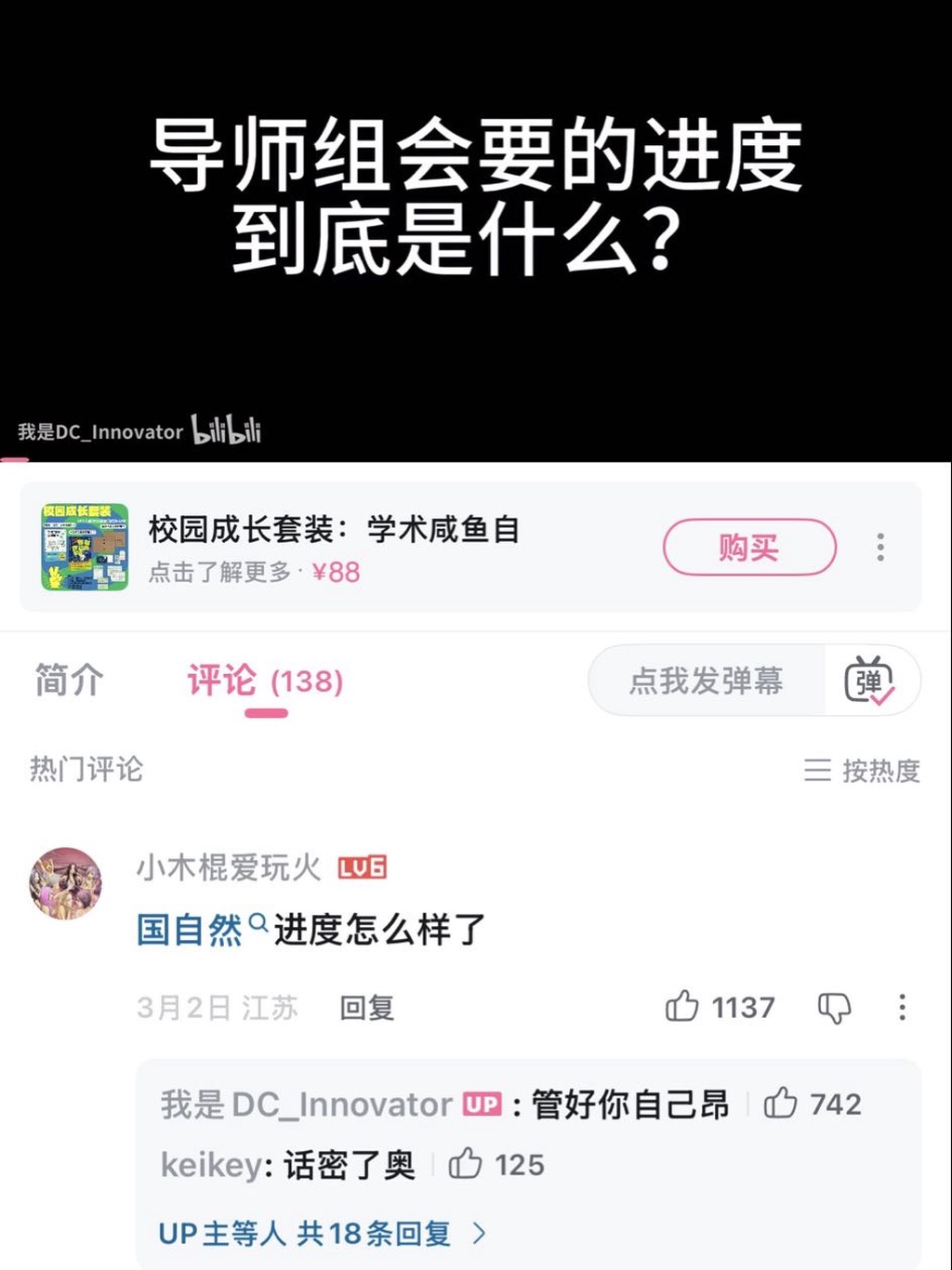Viewport: 952px width, 1270px height.
Task: Change comment sorting via 按热度
Action: (x=863, y=771)
